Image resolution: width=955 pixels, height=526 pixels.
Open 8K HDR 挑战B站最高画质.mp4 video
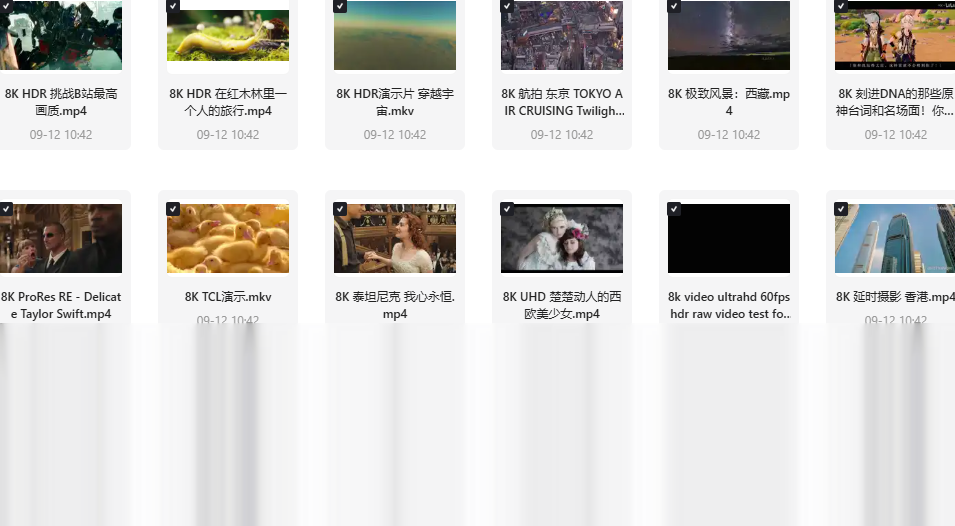click(61, 35)
